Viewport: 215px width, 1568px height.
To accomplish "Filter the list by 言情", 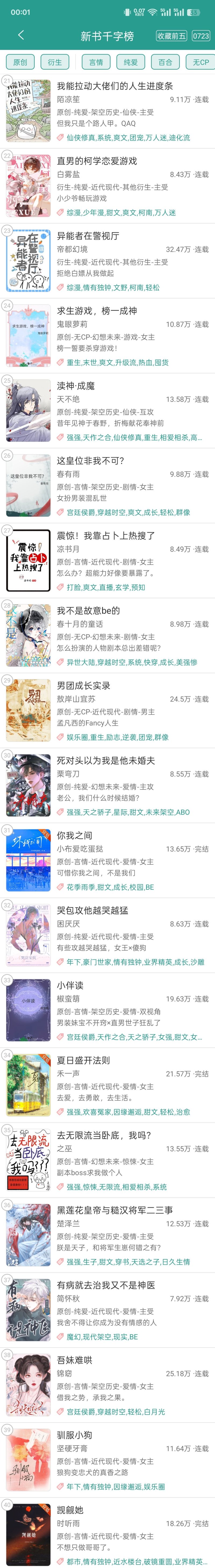I will tap(96, 62).
